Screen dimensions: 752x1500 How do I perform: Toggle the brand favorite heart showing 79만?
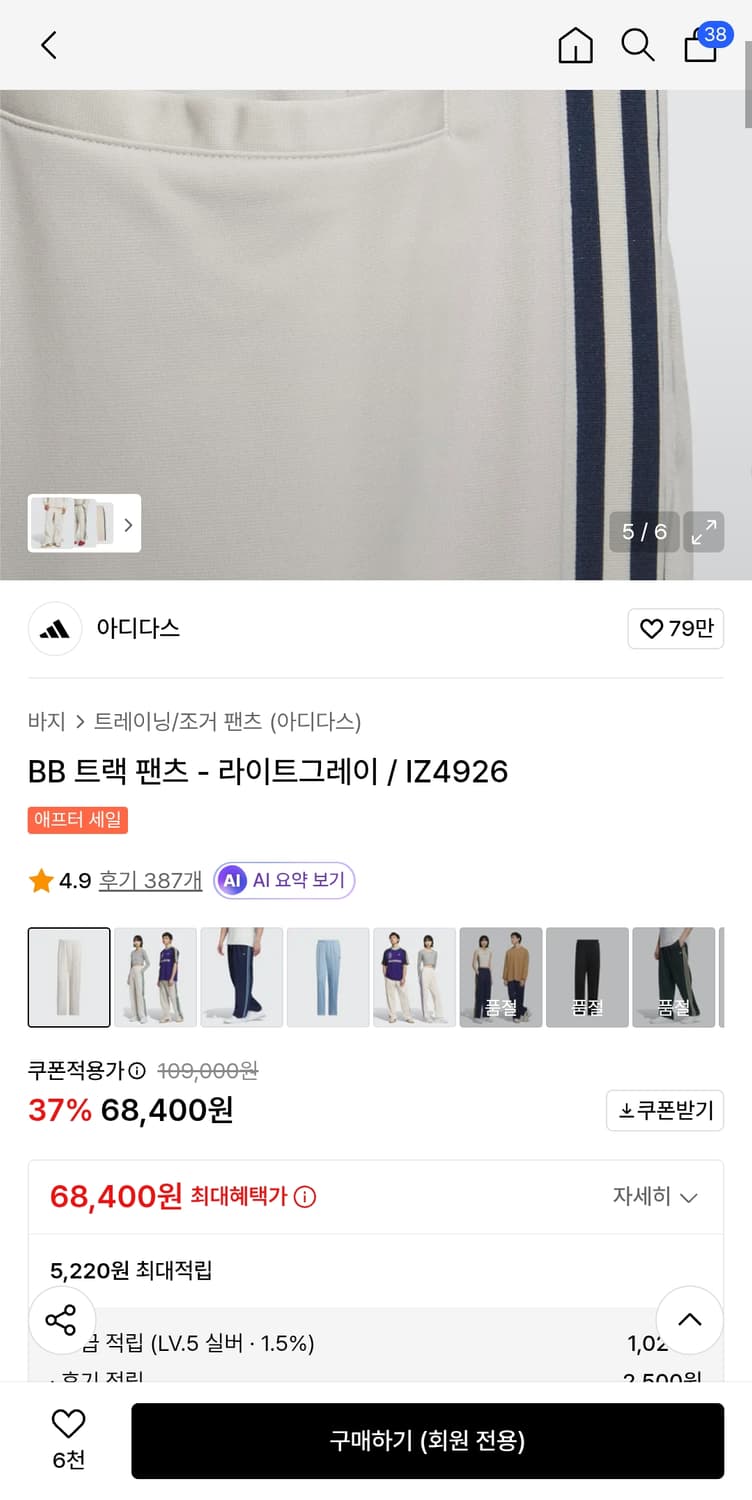675,629
